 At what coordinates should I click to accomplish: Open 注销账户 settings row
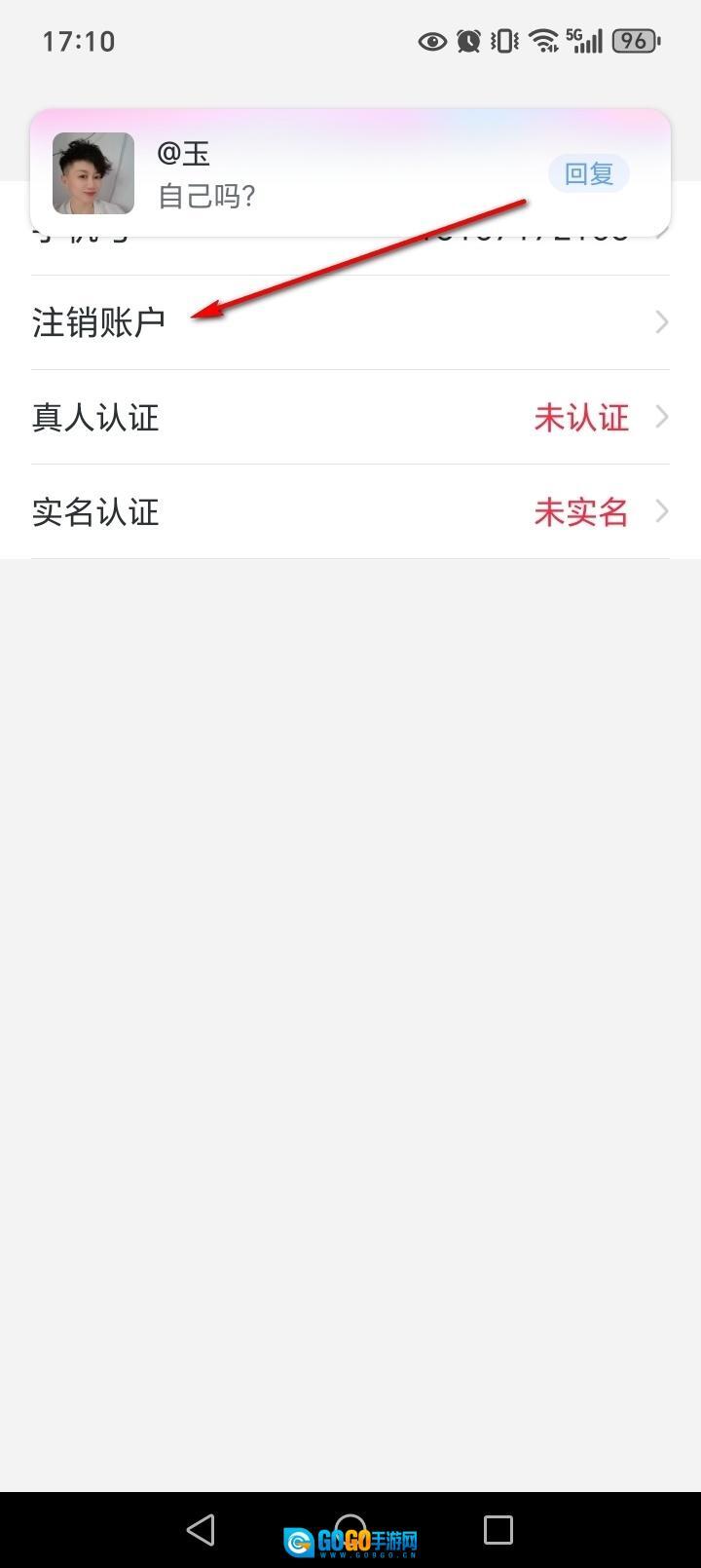350,322
